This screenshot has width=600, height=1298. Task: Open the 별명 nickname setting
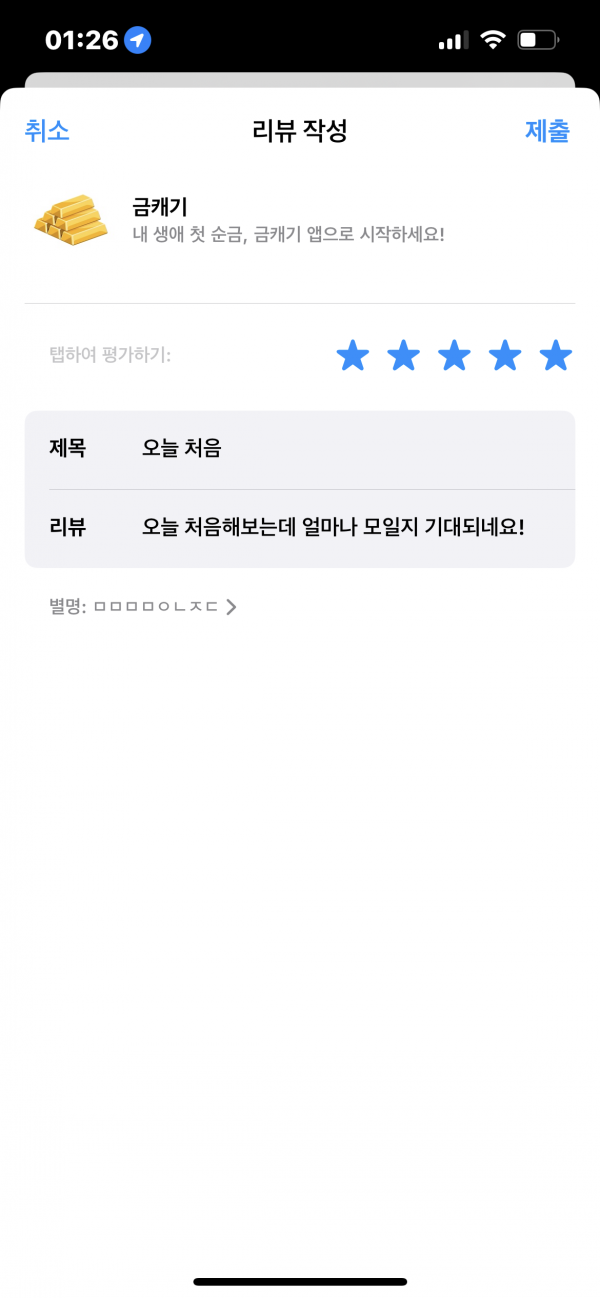tap(142, 606)
